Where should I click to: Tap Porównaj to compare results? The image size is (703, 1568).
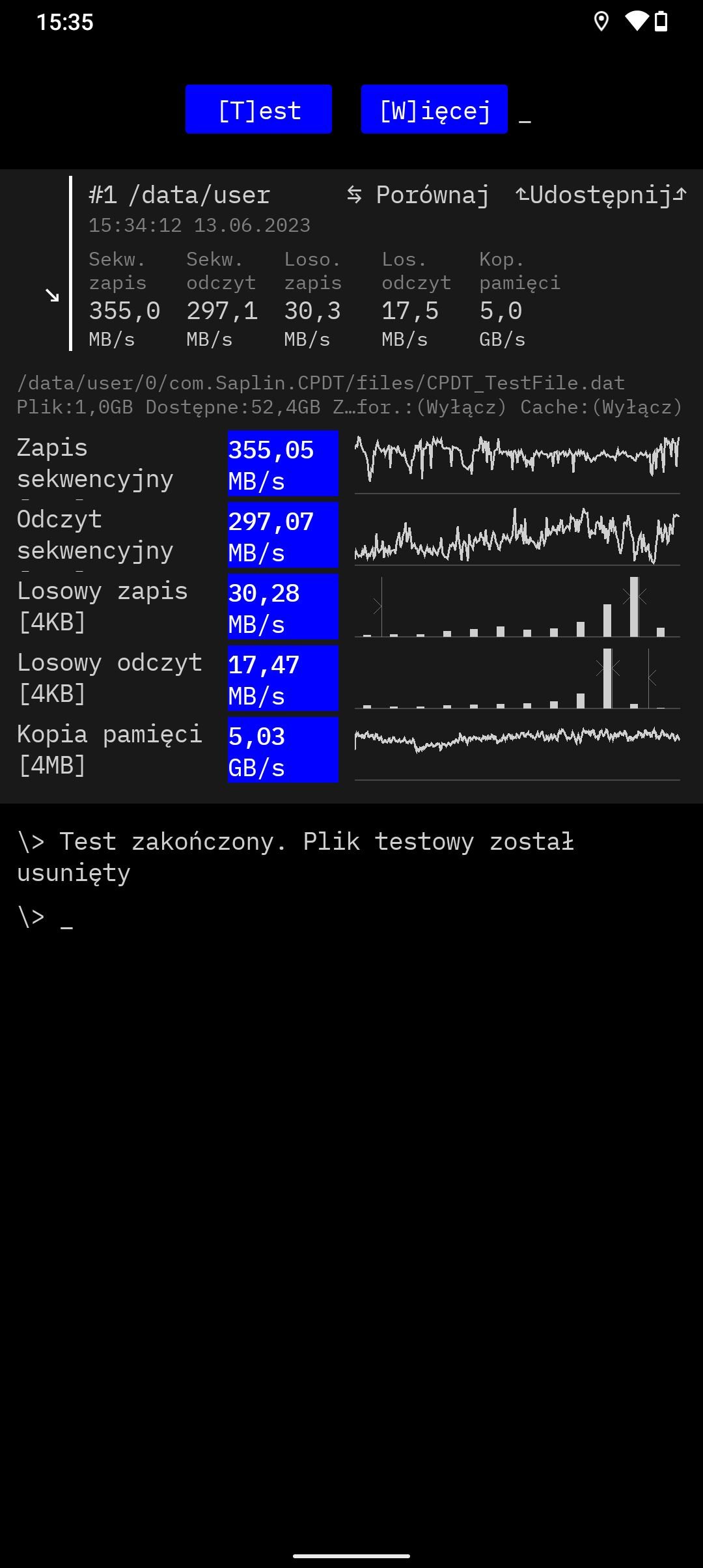coord(418,195)
